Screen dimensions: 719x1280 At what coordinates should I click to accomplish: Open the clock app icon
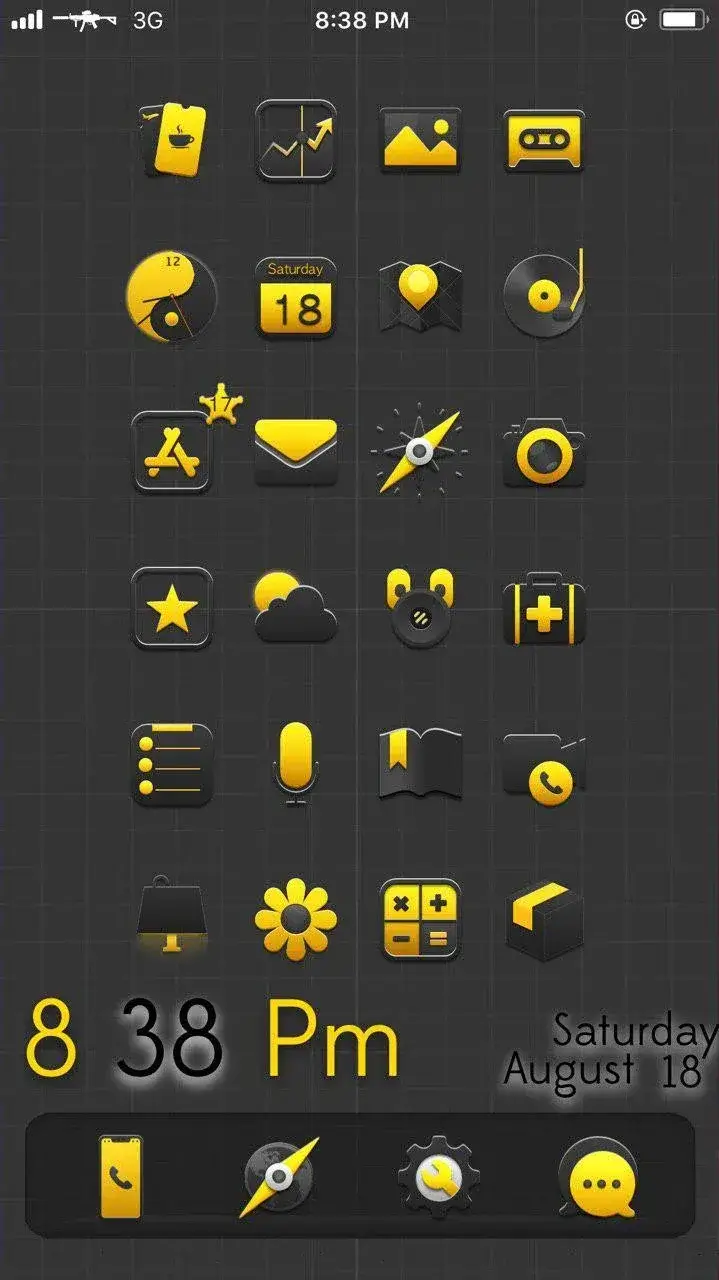(x=172, y=297)
